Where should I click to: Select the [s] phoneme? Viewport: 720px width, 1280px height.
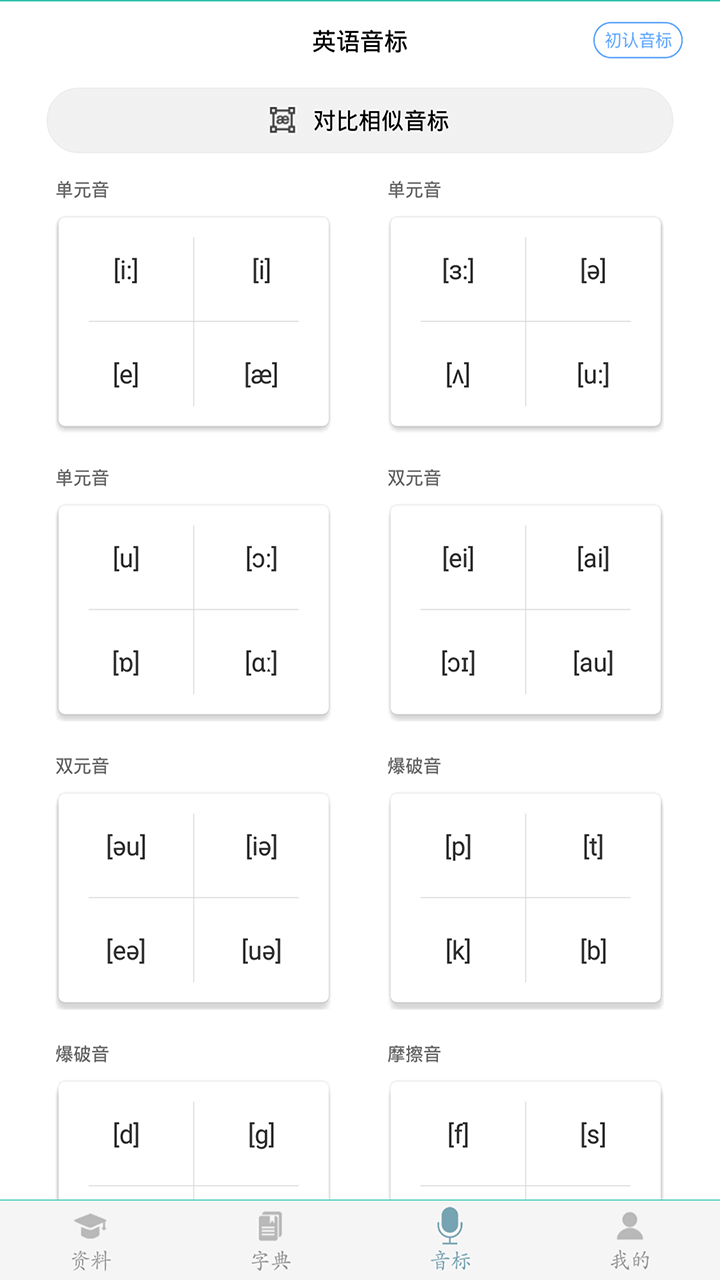click(x=593, y=1134)
